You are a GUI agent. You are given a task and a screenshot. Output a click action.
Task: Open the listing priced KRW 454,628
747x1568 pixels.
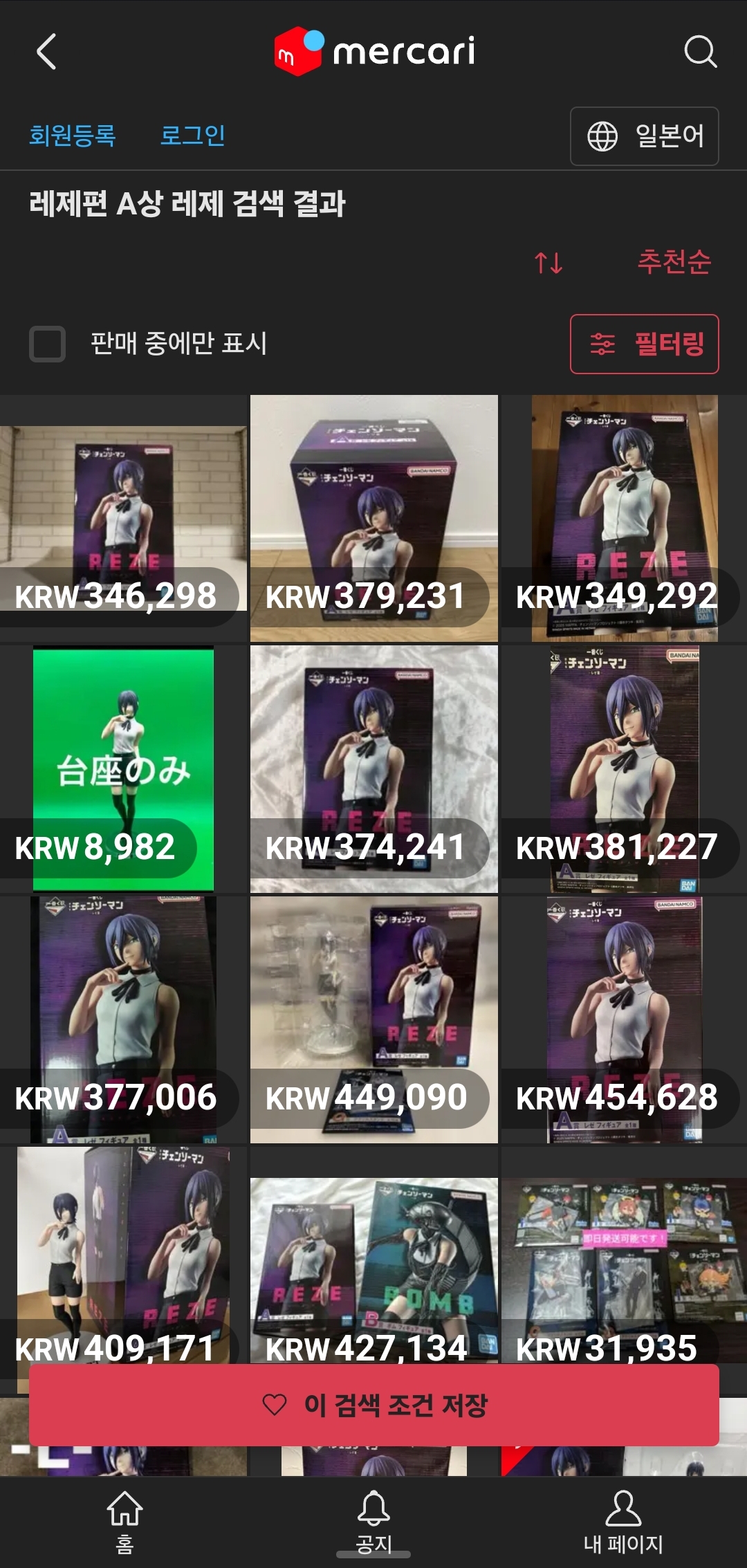(624, 1020)
